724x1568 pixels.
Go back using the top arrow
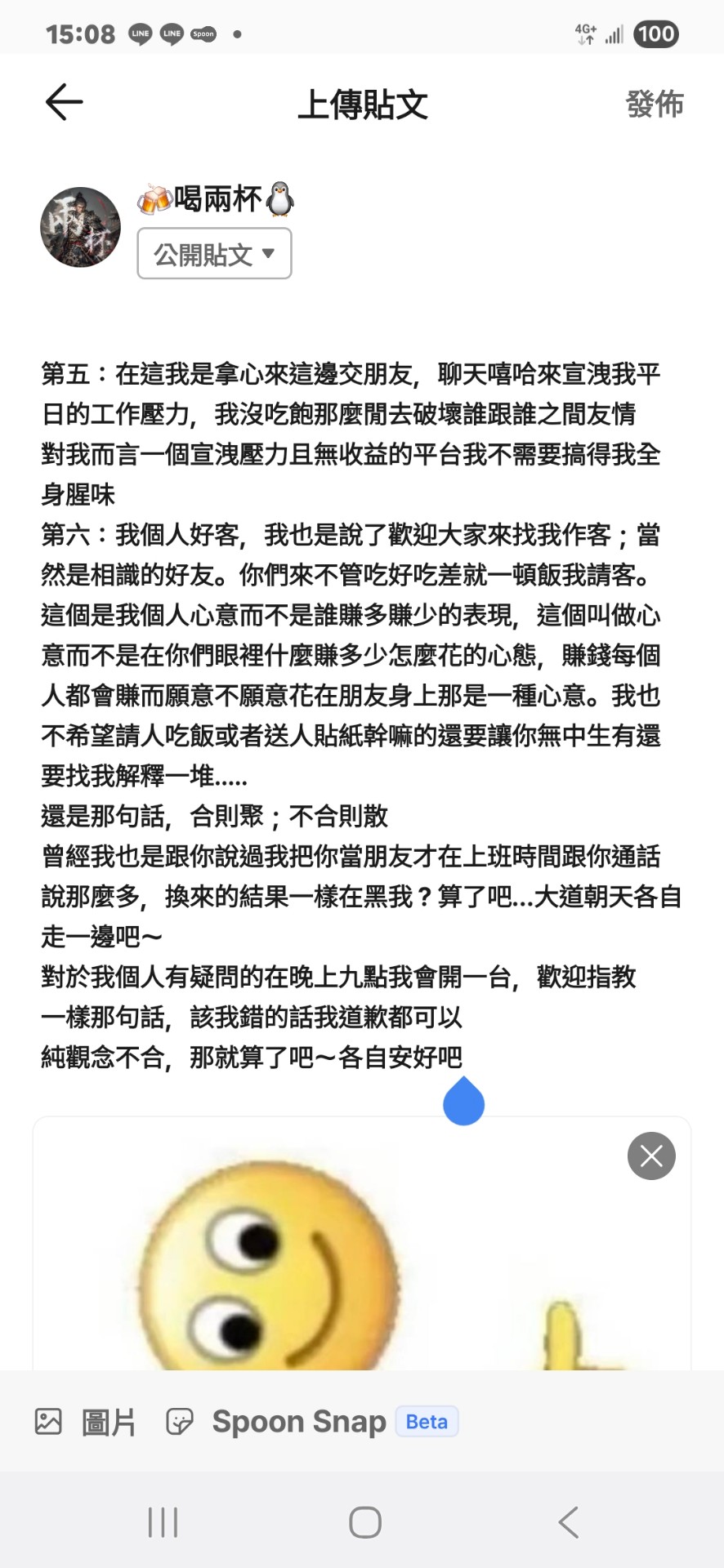point(64,103)
